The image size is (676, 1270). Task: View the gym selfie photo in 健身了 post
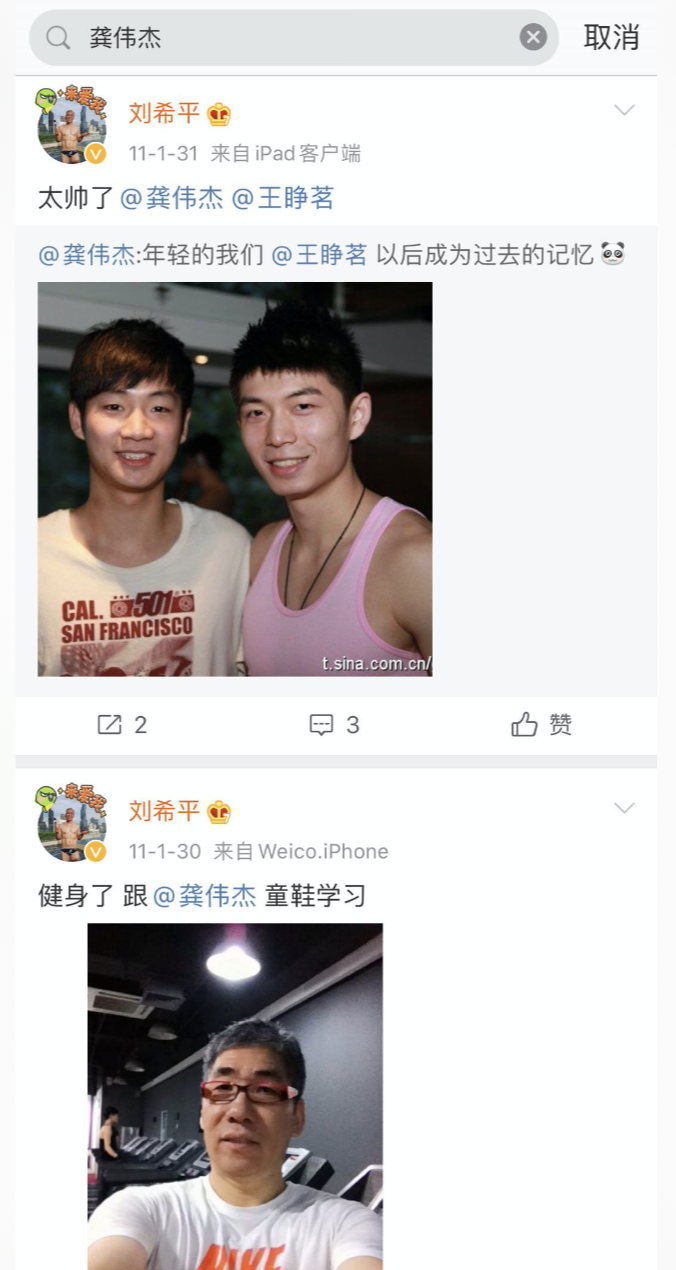[x=235, y=1095]
